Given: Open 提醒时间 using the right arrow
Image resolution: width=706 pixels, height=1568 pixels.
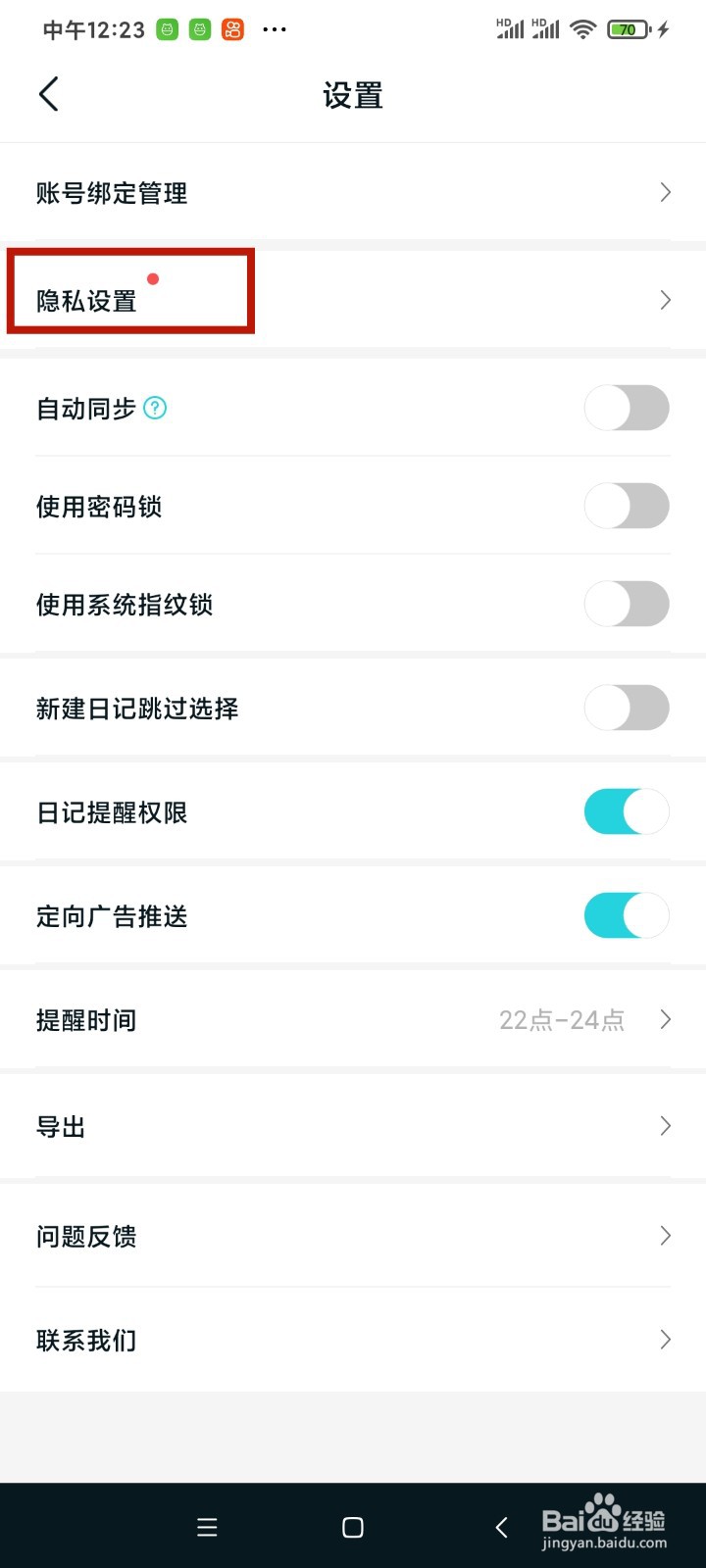Looking at the screenshot, I should [x=665, y=1019].
